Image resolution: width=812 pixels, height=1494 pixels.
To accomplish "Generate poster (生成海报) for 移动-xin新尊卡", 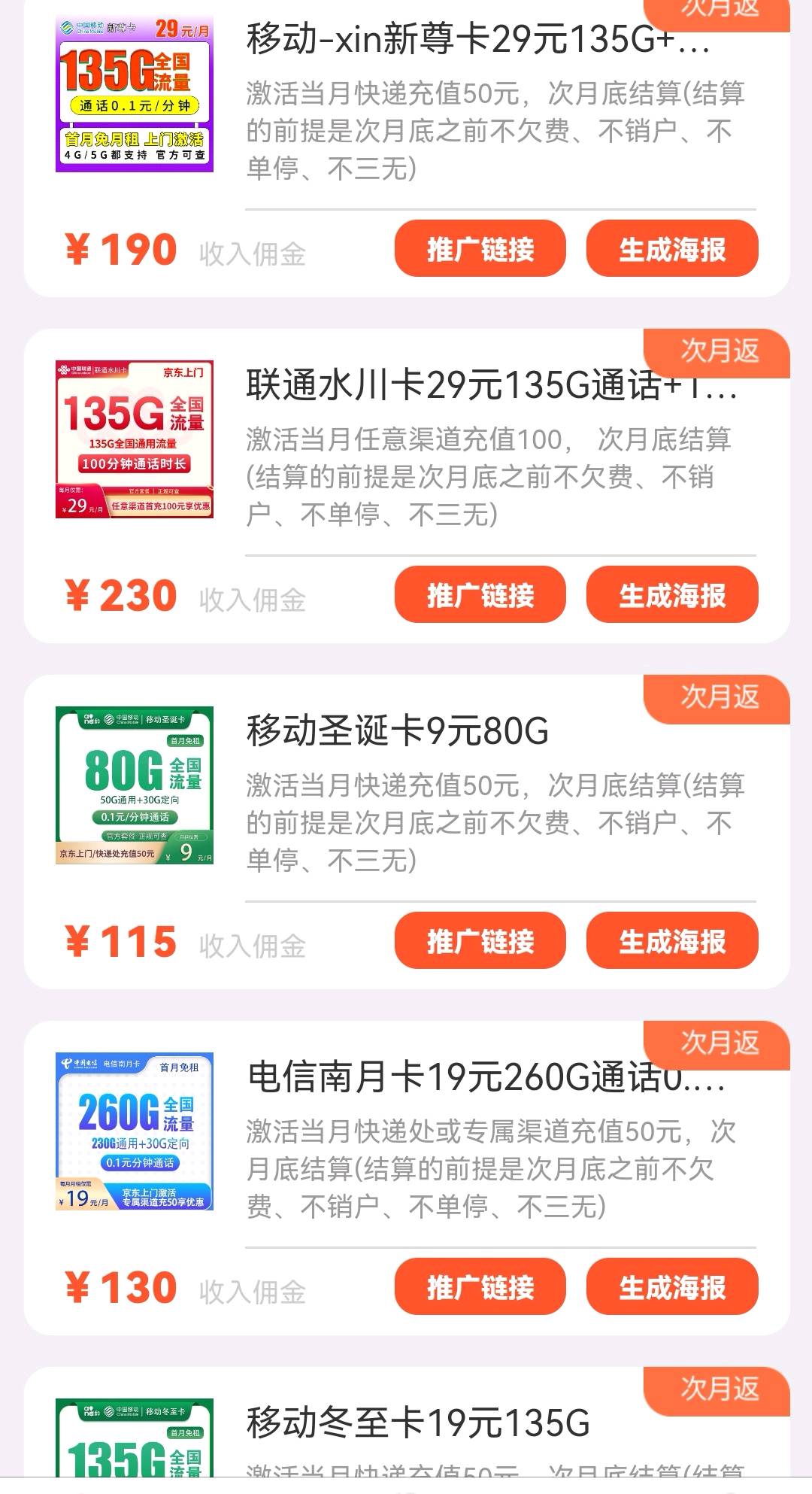I will [x=671, y=249].
